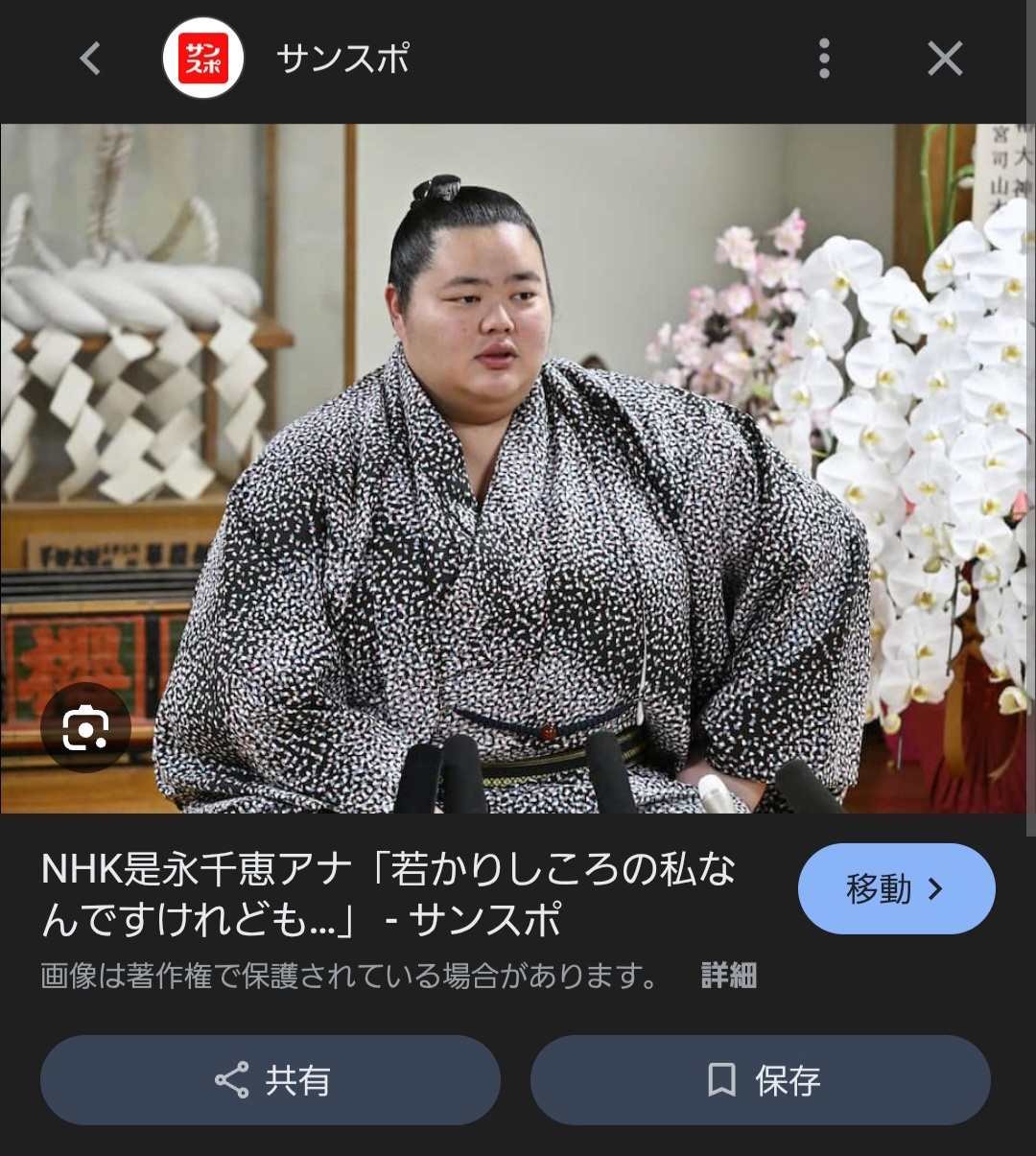
Task: Open the three-dot overflow menu
Action: click(x=824, y=59)
